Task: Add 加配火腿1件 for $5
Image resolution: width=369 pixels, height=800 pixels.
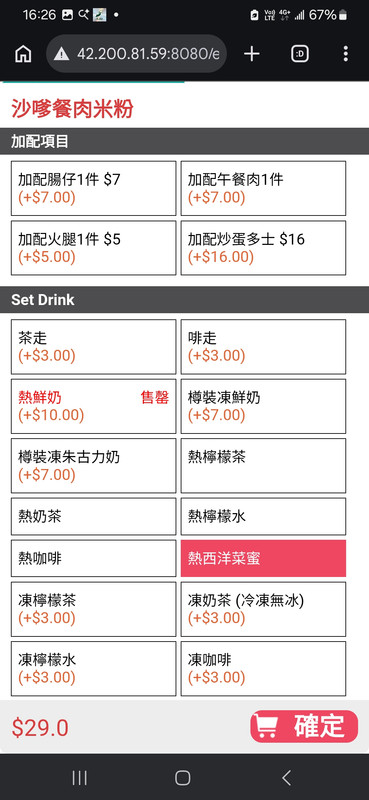Action: tap(93, 248)
